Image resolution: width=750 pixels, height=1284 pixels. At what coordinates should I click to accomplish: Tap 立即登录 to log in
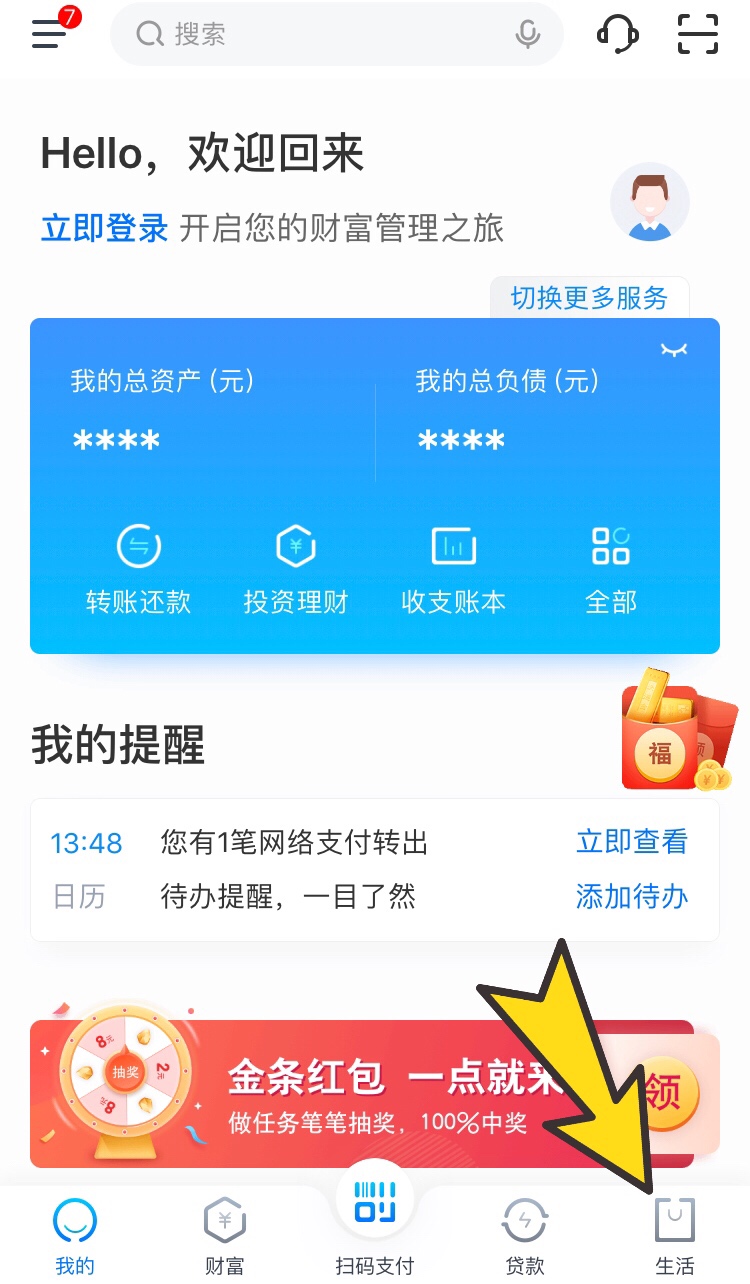point(103,229)
